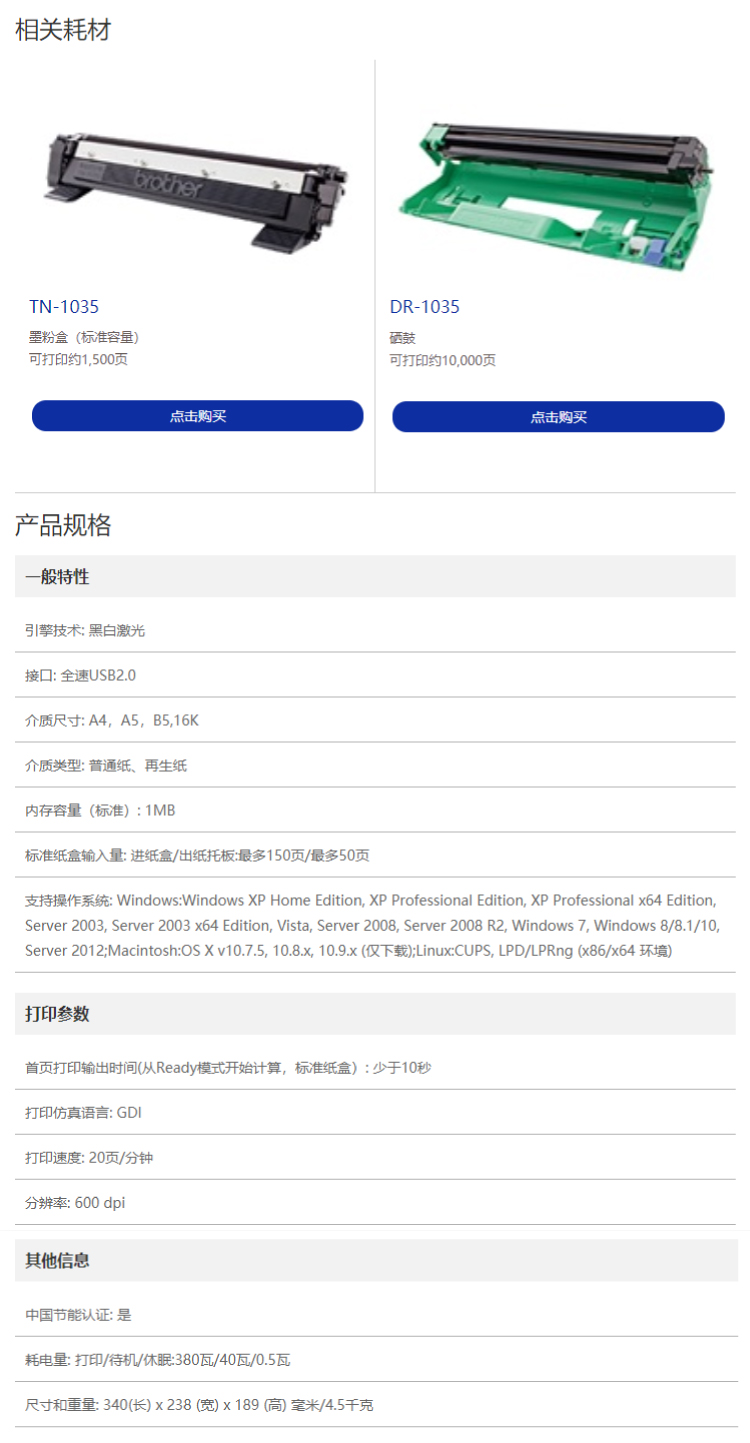Open the DR-1035 drum link
Screen dimensions: 750x1443
tap(425, 307)
